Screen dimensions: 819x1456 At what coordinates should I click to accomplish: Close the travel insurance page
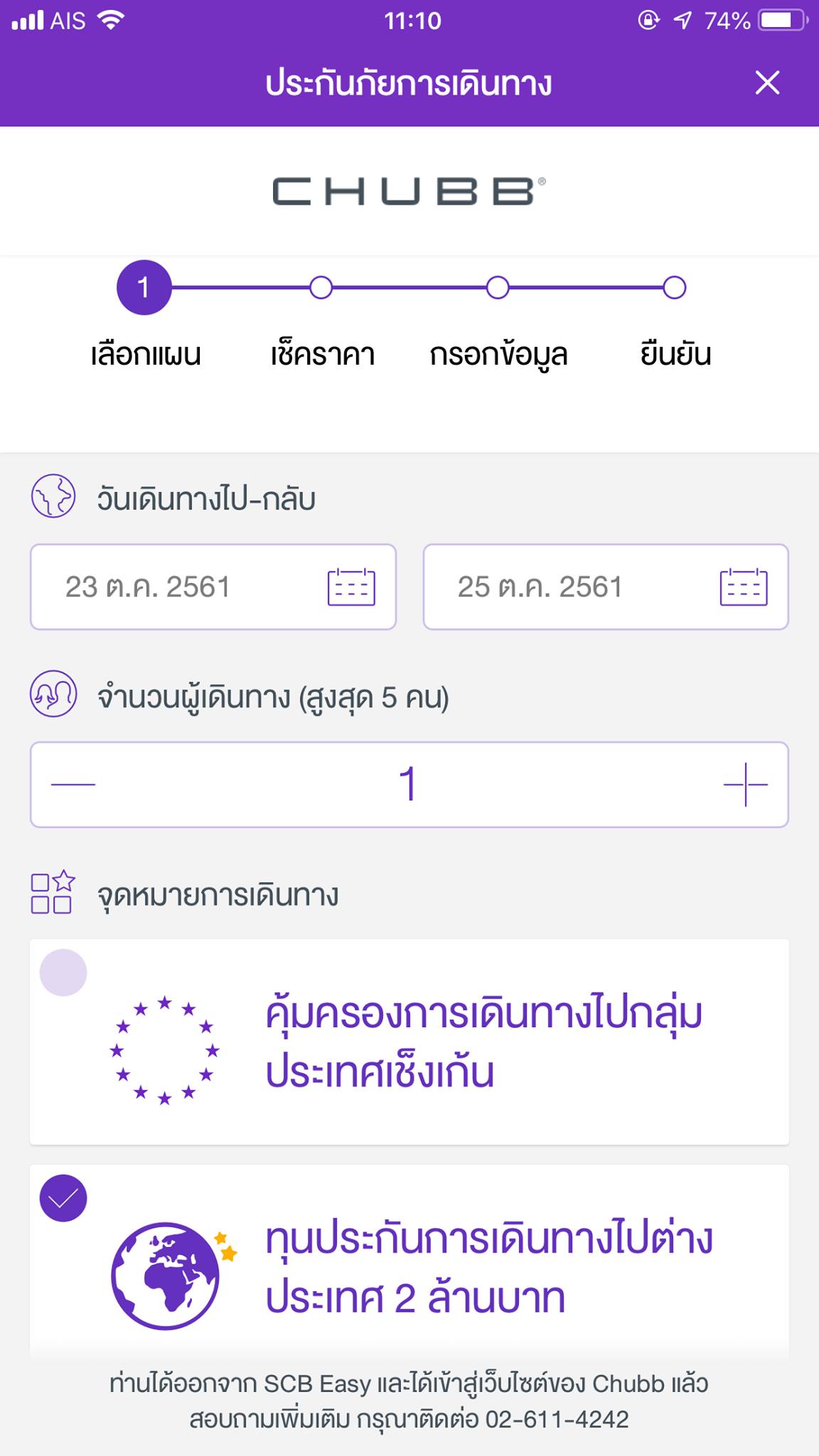[x=767, y=82]
